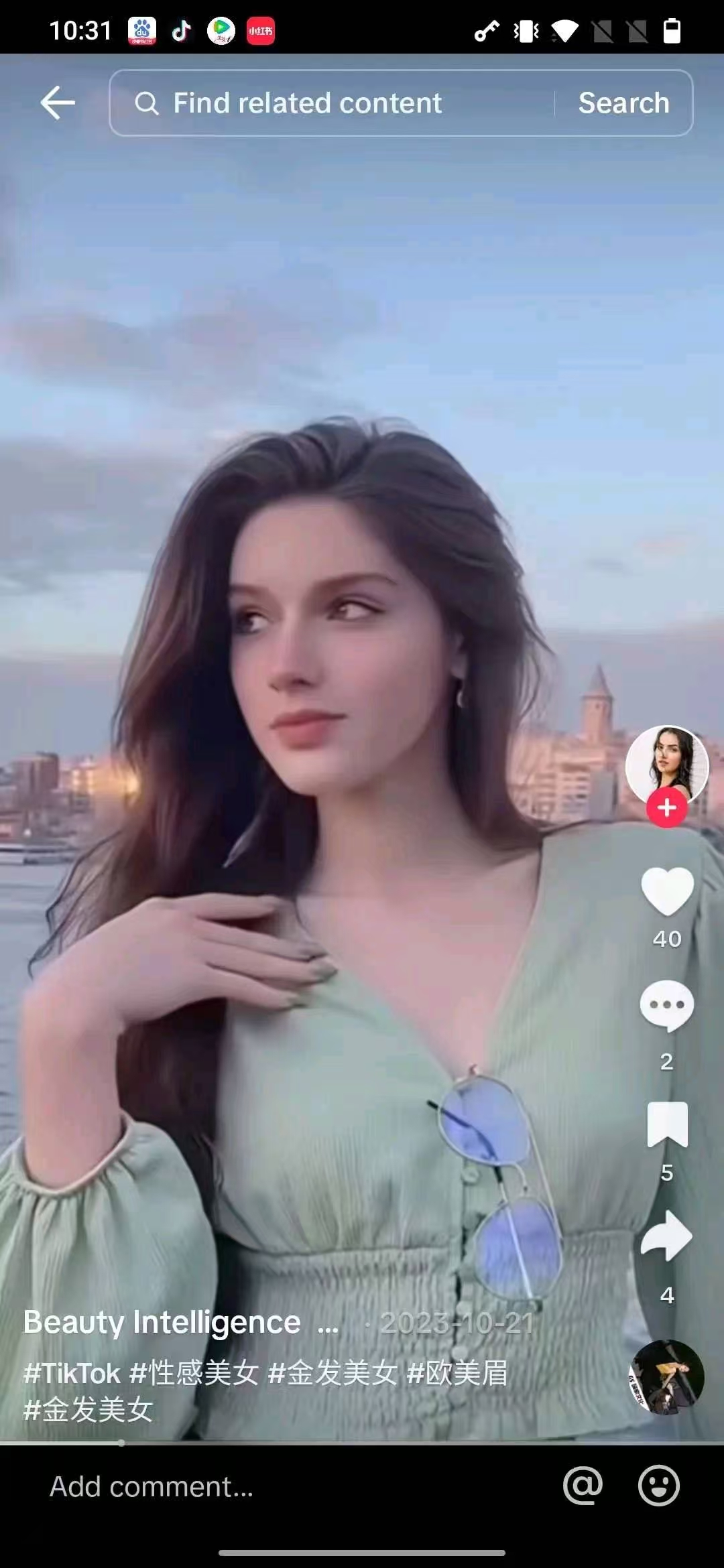Open the emoji picker icon

(658, 1486)
